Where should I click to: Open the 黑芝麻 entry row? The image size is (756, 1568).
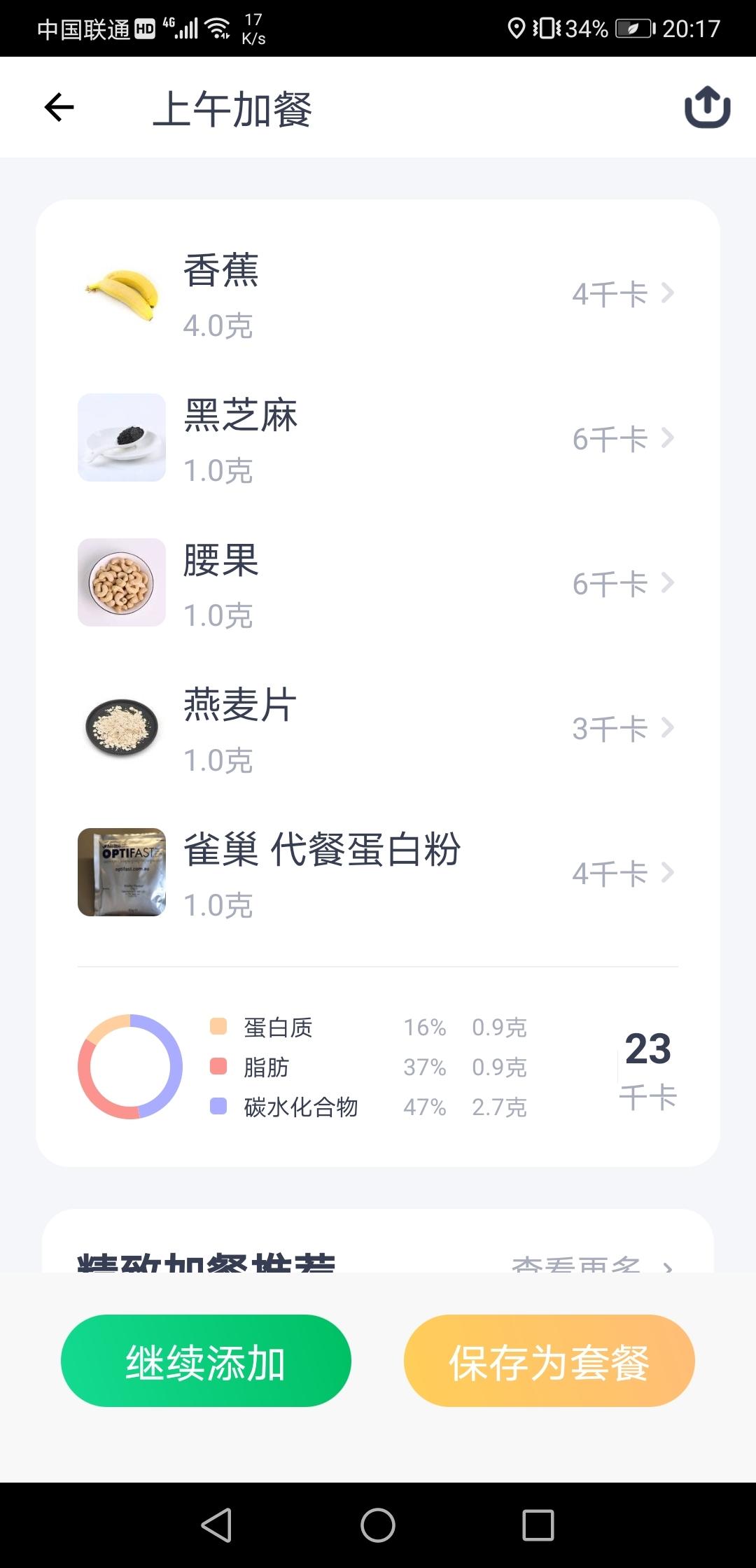(378, 437)
